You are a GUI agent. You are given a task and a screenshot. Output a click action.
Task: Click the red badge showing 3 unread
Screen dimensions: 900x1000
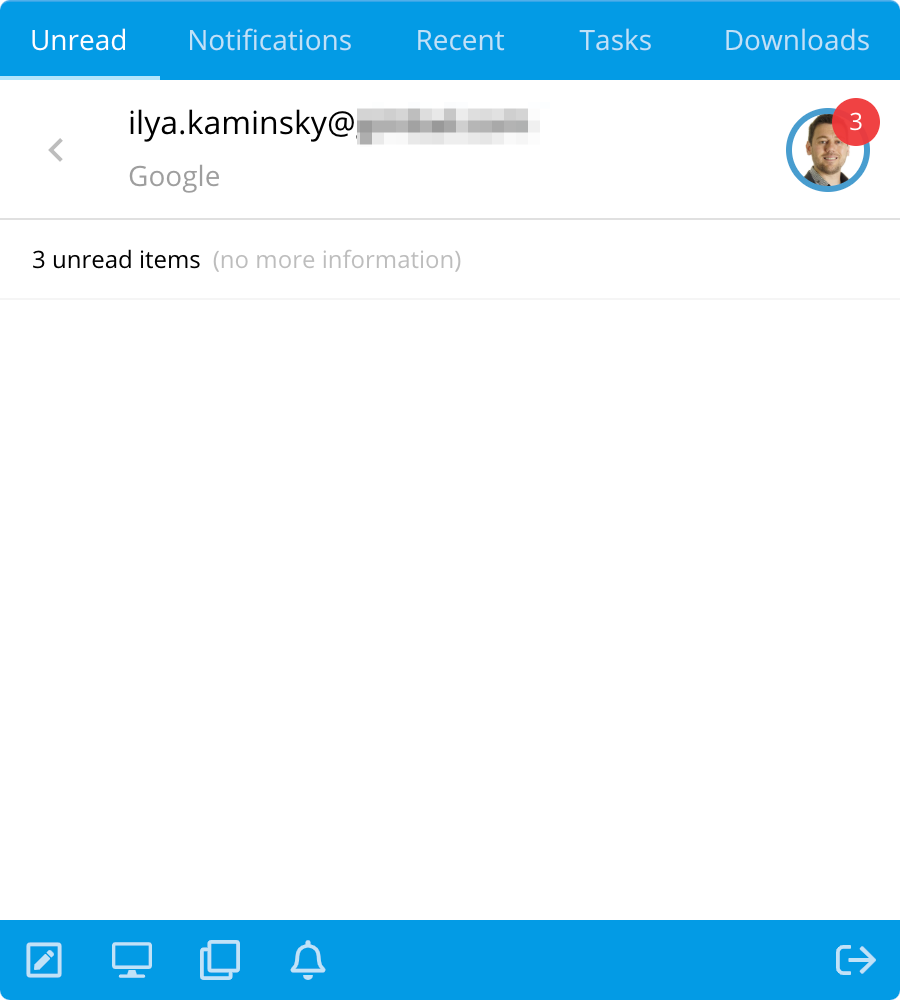pyautogui.click(x=857, y=122)
